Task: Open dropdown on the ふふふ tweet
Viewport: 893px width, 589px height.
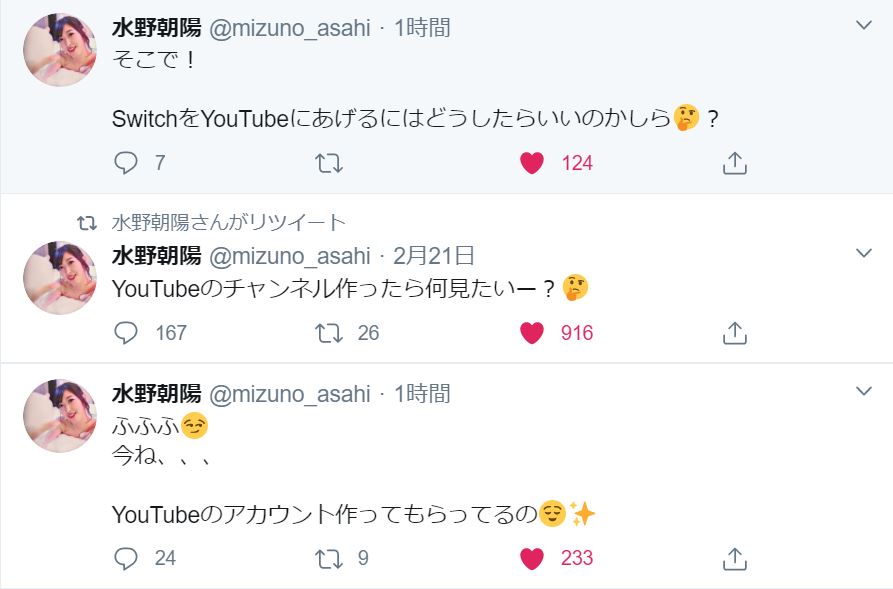Action: [x=864, y=391]
